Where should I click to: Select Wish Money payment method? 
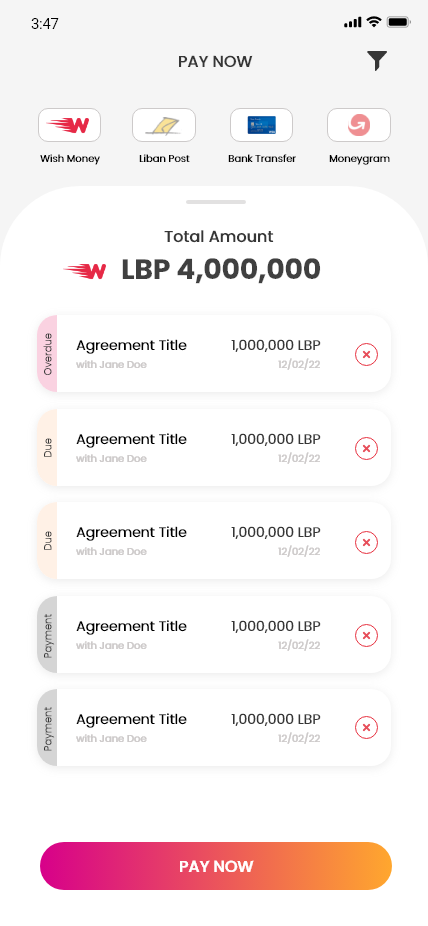click(x=70, y=125)
